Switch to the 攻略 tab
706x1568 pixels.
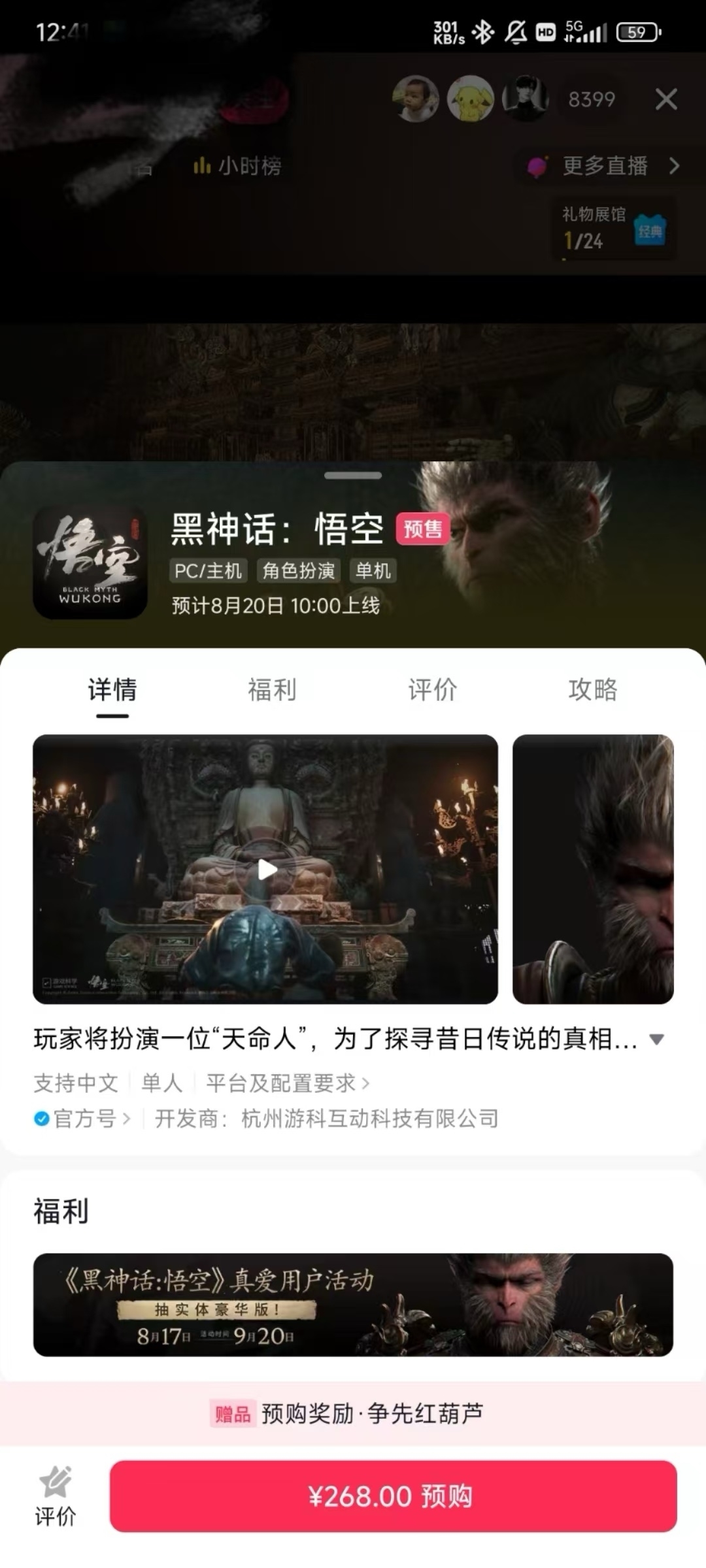[592, 690]
